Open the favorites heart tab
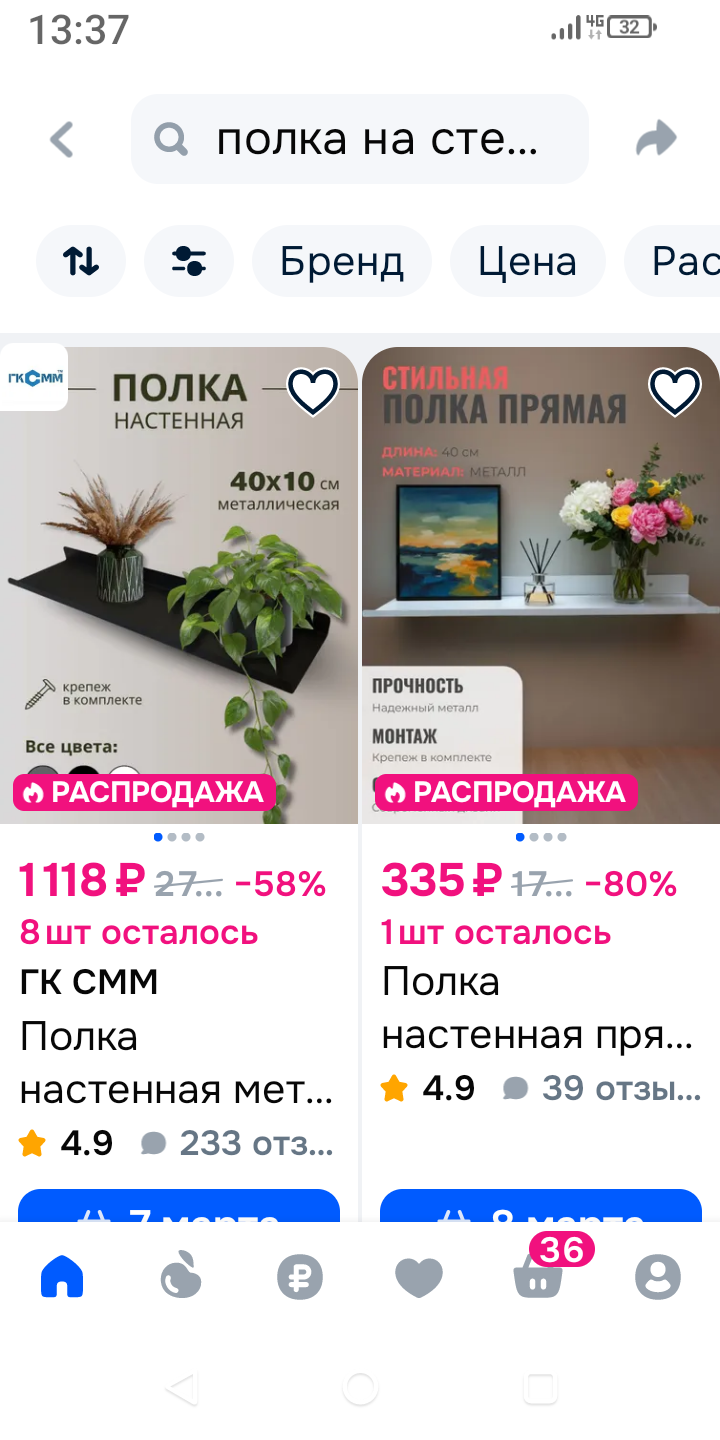This screenshot has width=720, height=1440. 419,1277
